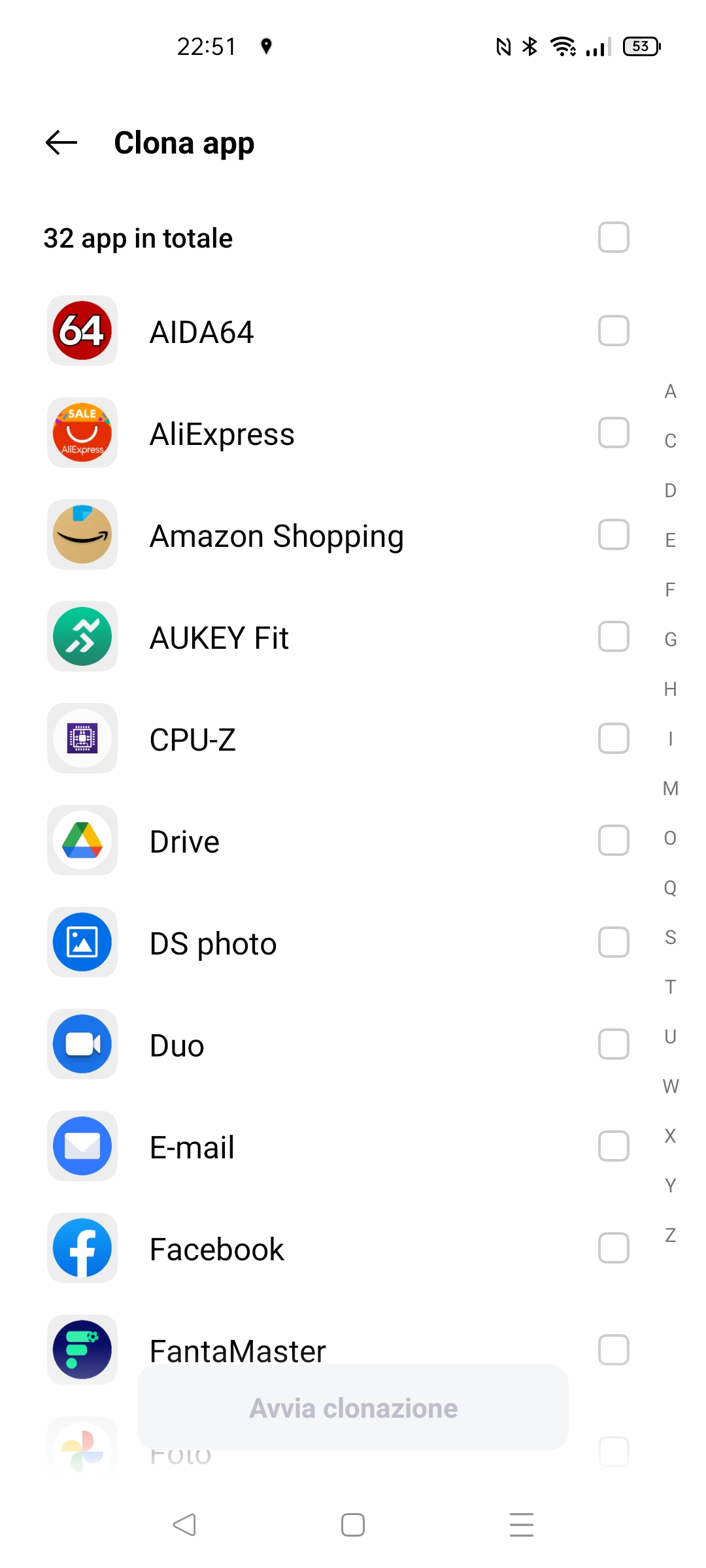This screenshot has width=706, height=1568.
Task: Mark AUKEY Fit checkbox
Action: point(613,636)
